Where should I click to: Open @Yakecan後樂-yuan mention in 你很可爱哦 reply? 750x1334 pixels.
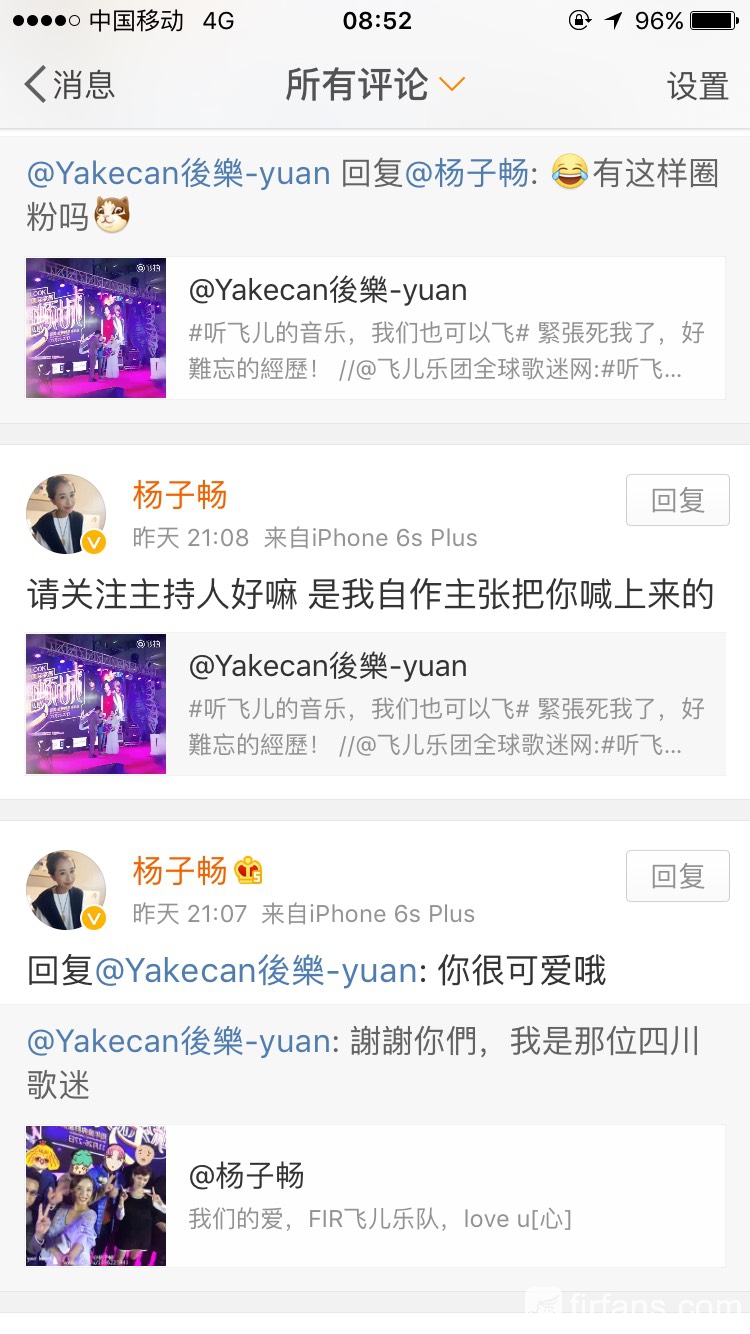click(256, 970)
